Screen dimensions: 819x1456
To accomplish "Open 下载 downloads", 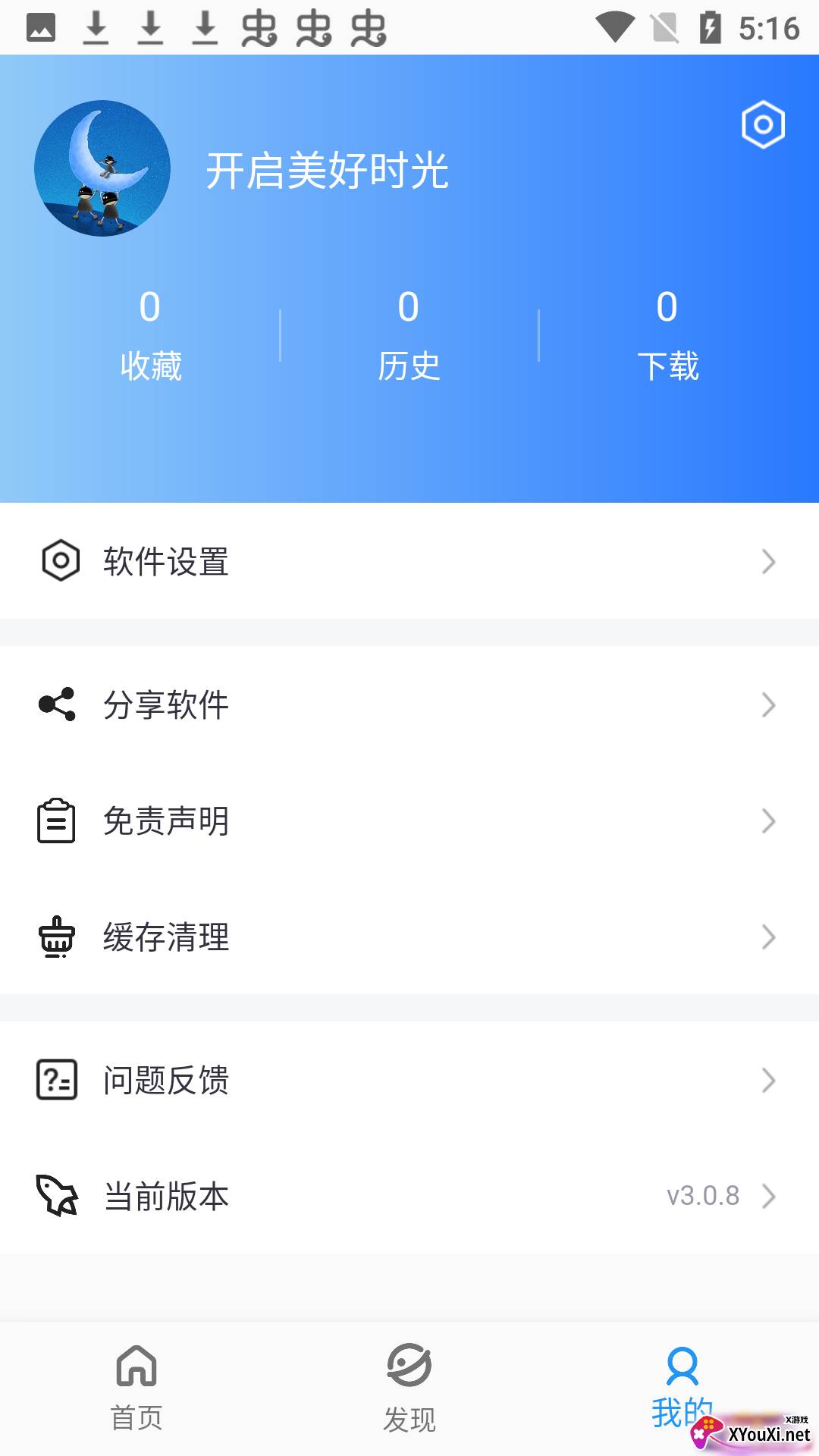I will coord(667,335).
